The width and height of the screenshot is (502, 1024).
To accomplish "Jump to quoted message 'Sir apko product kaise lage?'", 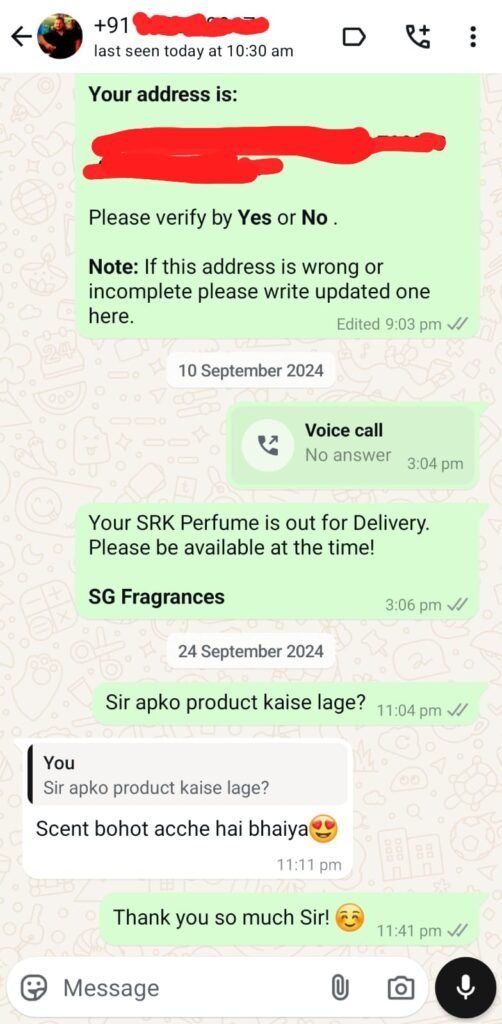I will coord(188,775).
